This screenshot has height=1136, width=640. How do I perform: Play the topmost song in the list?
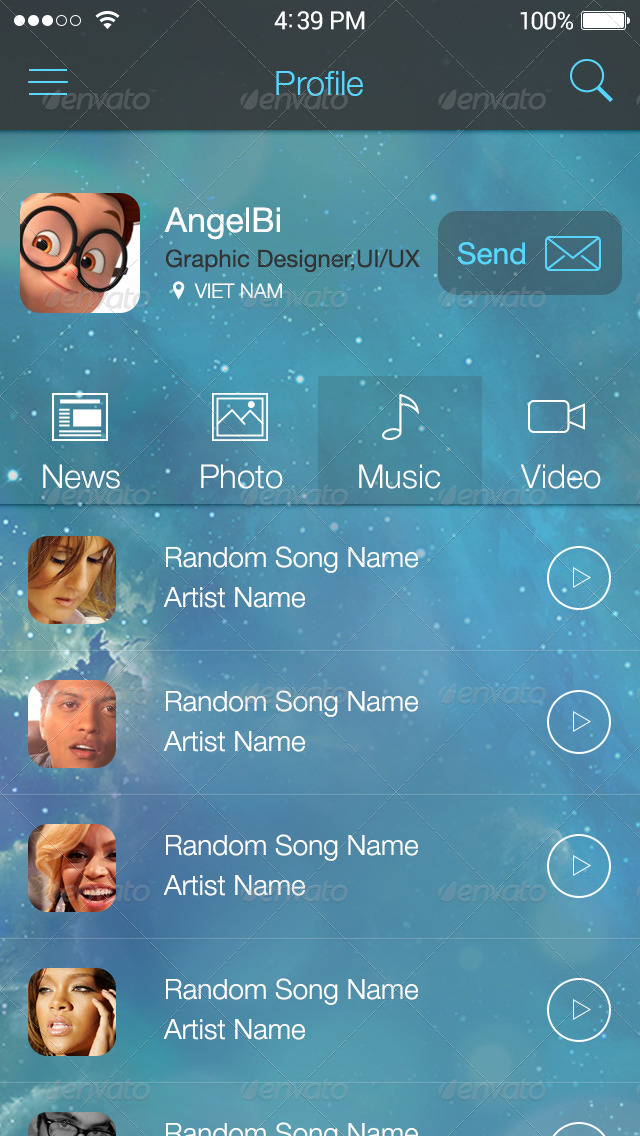579,578
